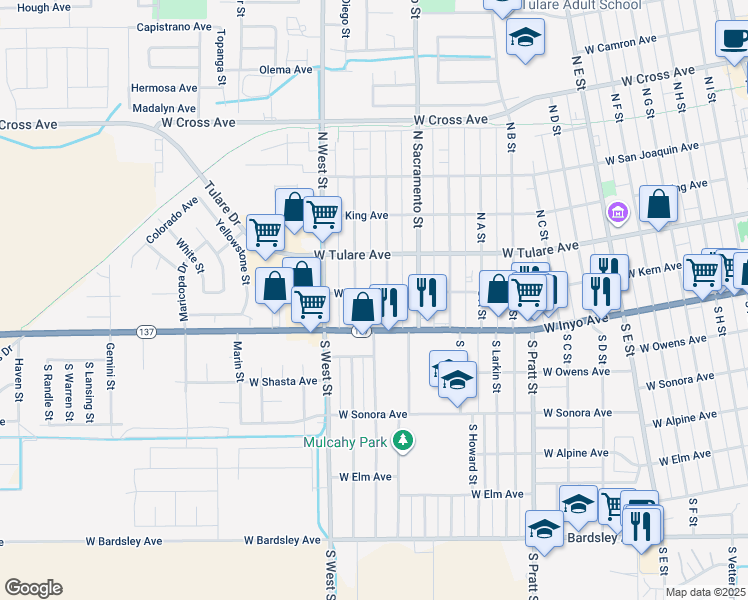Tap the coffee cup marker by W Camron Ave
Viewport: 748px width, 600px height.
pos(734,39)
